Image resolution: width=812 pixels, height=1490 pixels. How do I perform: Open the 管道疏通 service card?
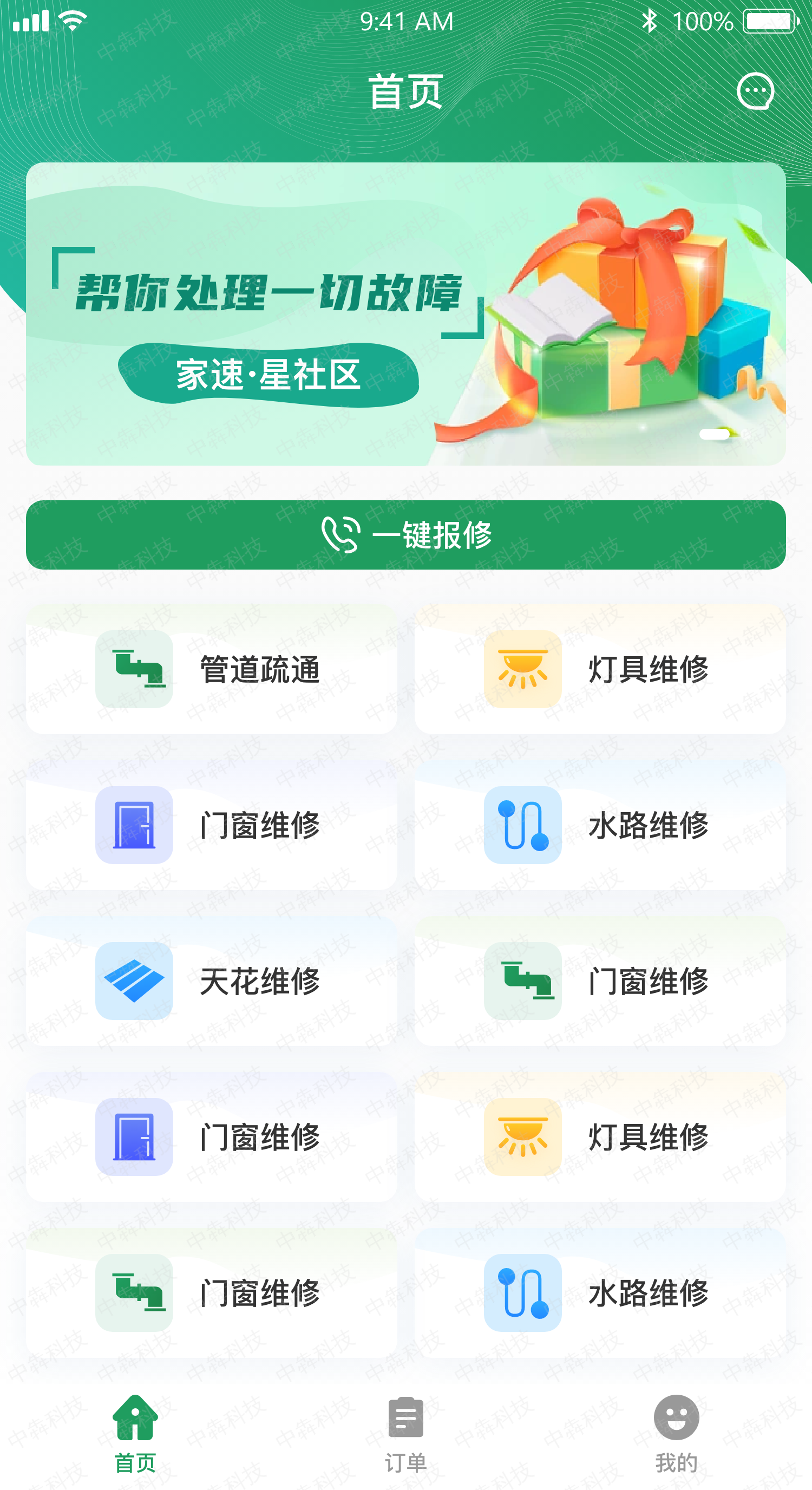tap(211, 669)
